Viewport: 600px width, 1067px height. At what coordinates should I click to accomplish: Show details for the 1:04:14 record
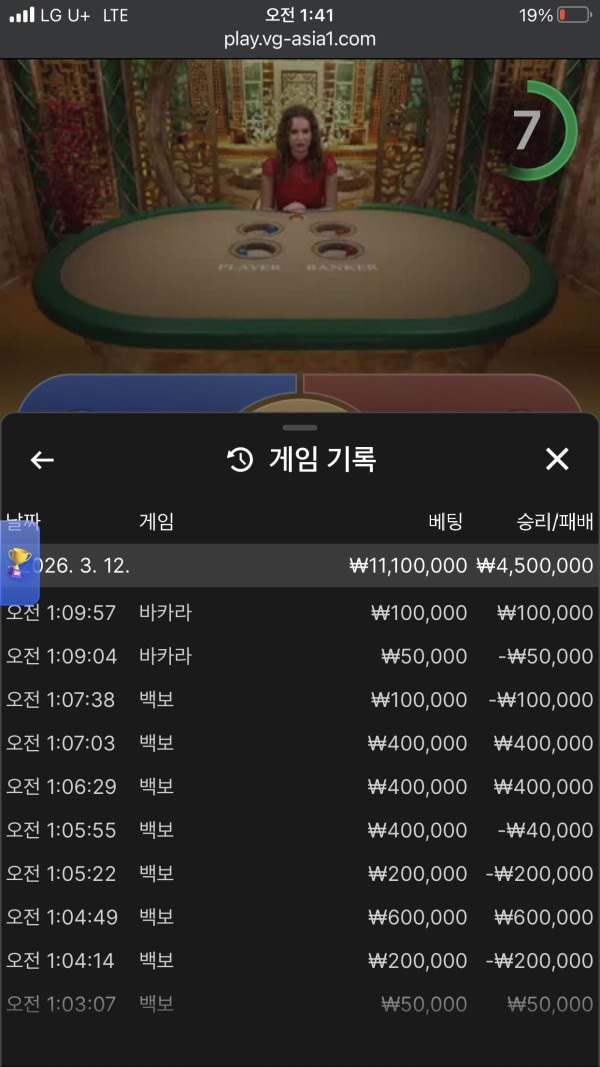pyautogui.click(x=300, y=961)
